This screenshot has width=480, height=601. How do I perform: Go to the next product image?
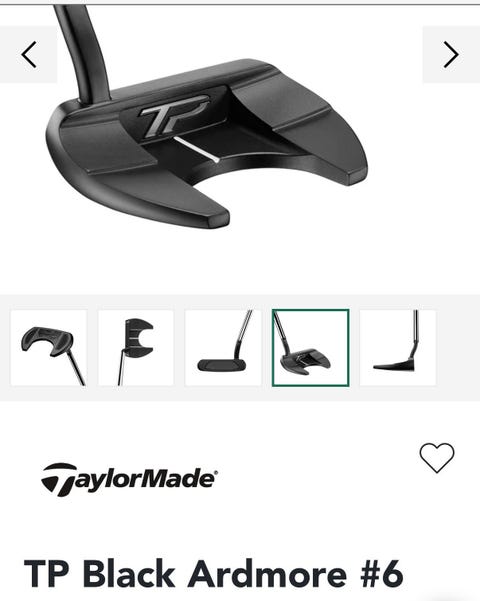pos(451,54)
